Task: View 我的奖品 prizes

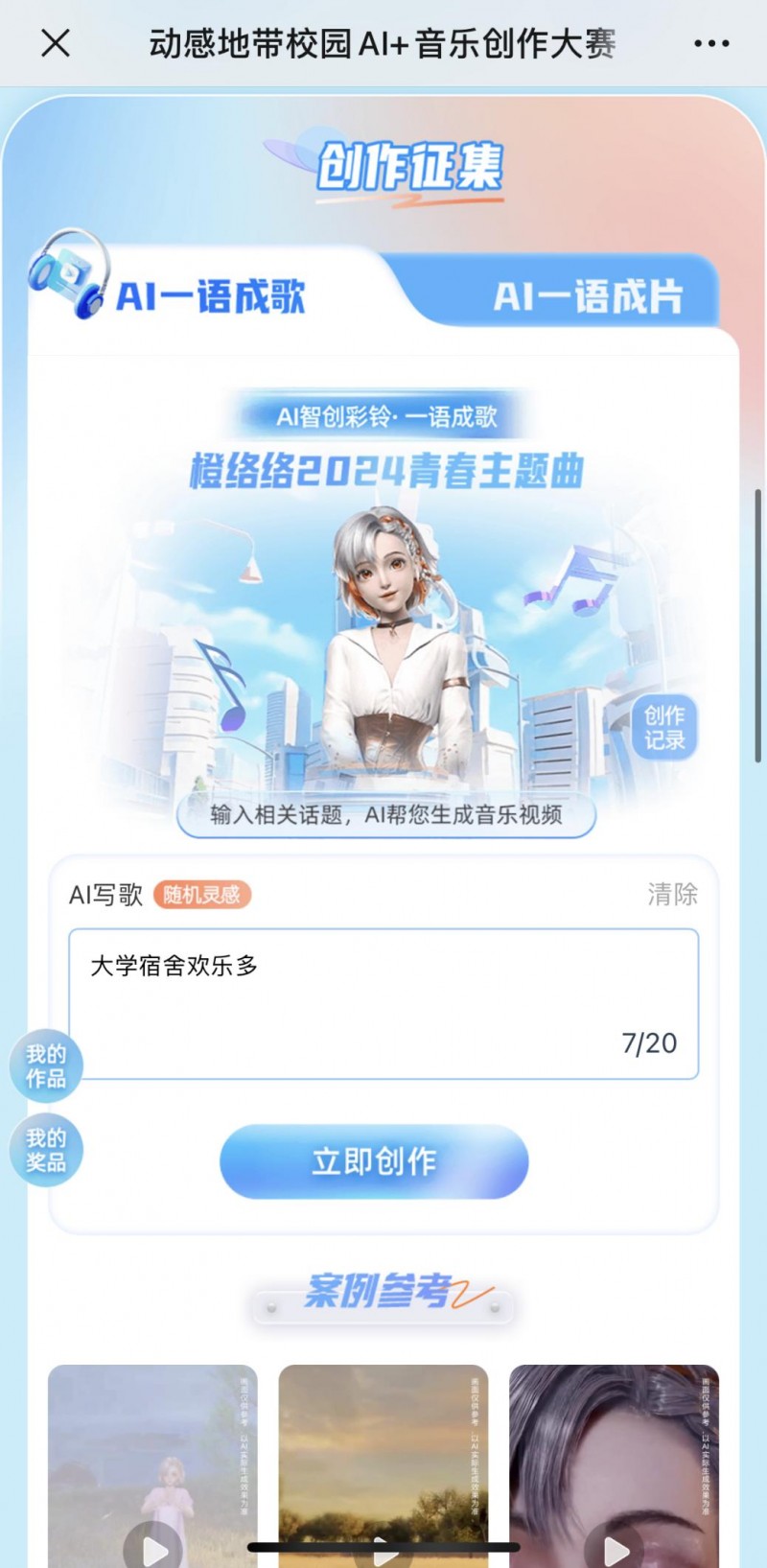Action: 46,1149
